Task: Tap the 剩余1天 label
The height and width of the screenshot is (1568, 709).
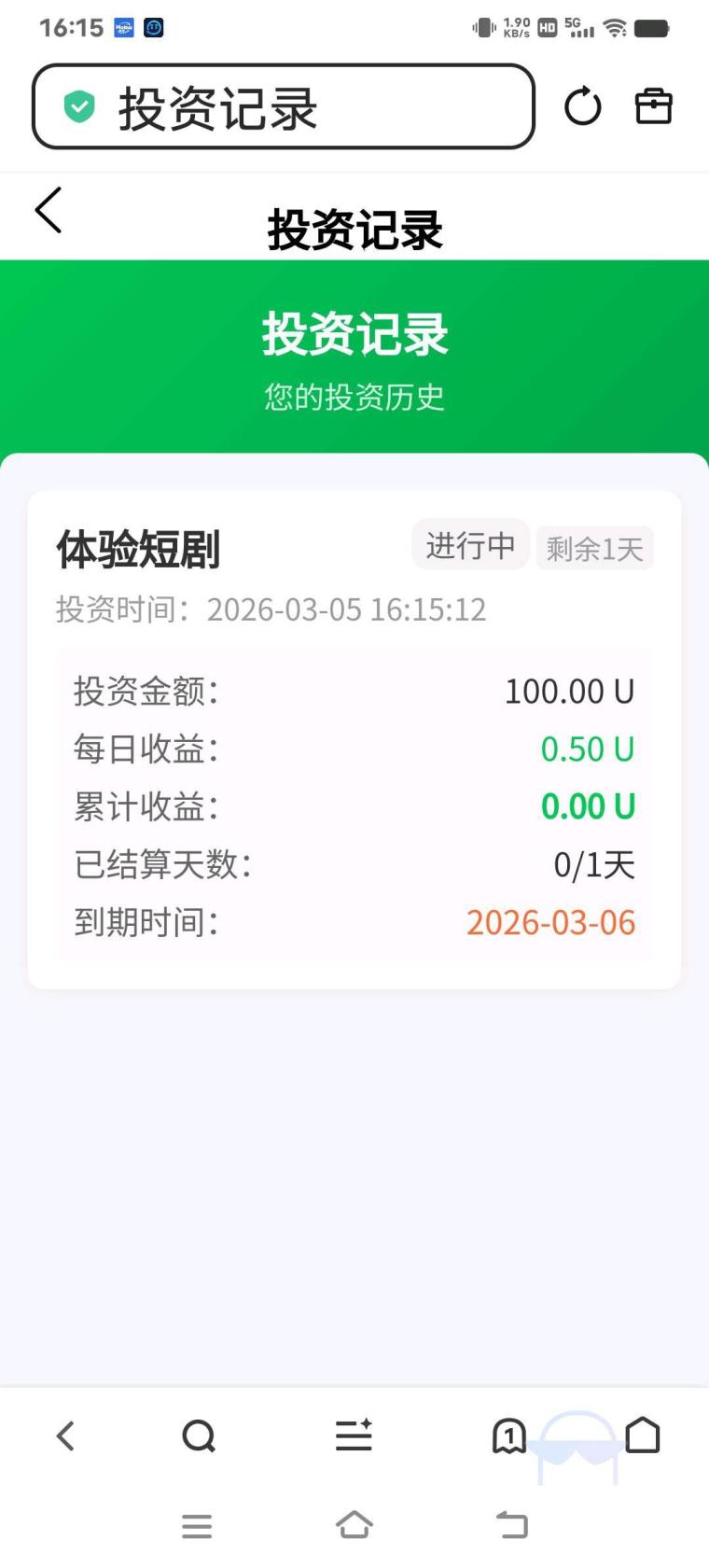Action: pyautogui.click(x=594, y=547)
